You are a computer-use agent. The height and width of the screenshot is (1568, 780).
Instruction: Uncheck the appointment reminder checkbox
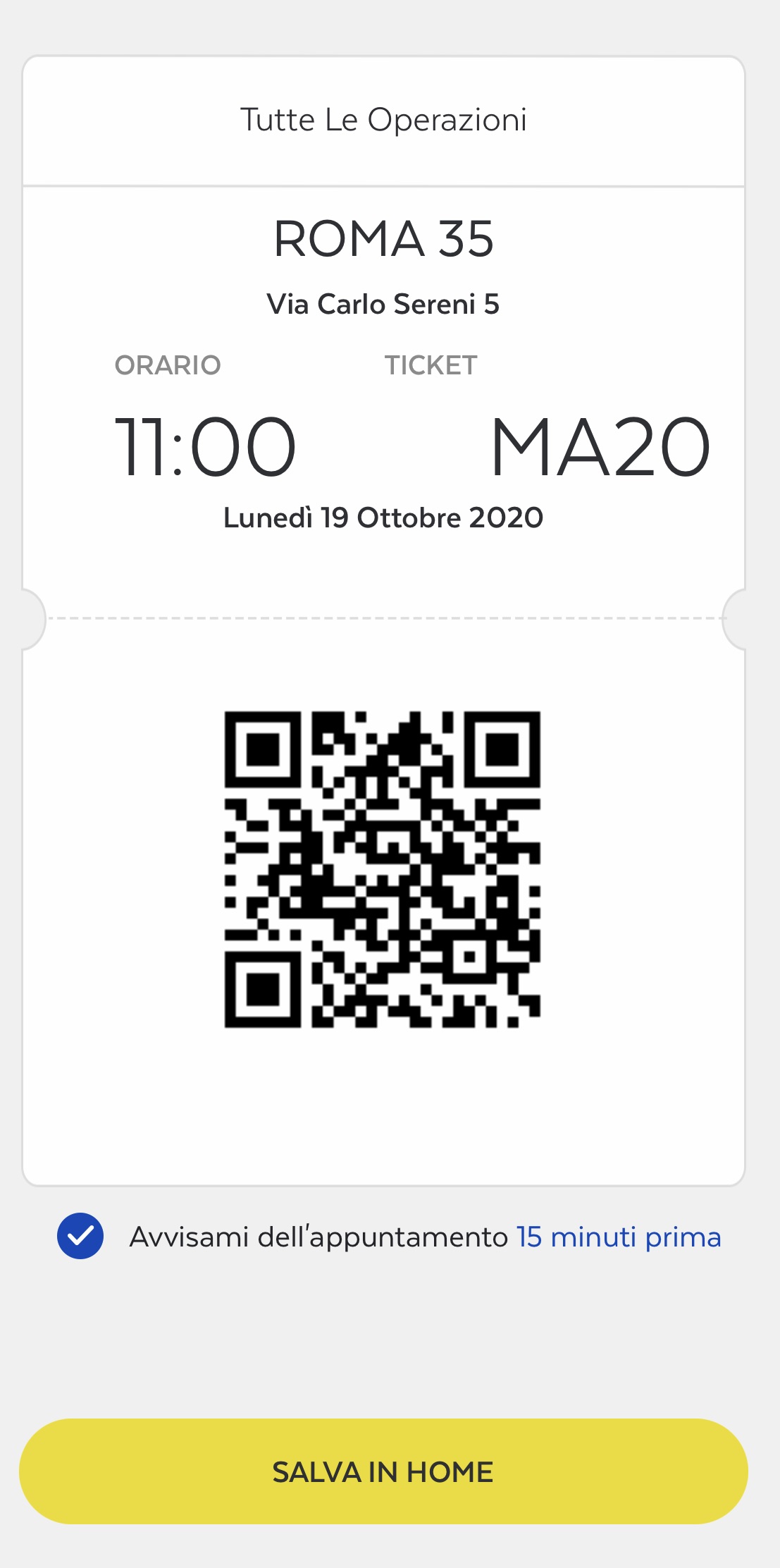tap(80, 1236)
